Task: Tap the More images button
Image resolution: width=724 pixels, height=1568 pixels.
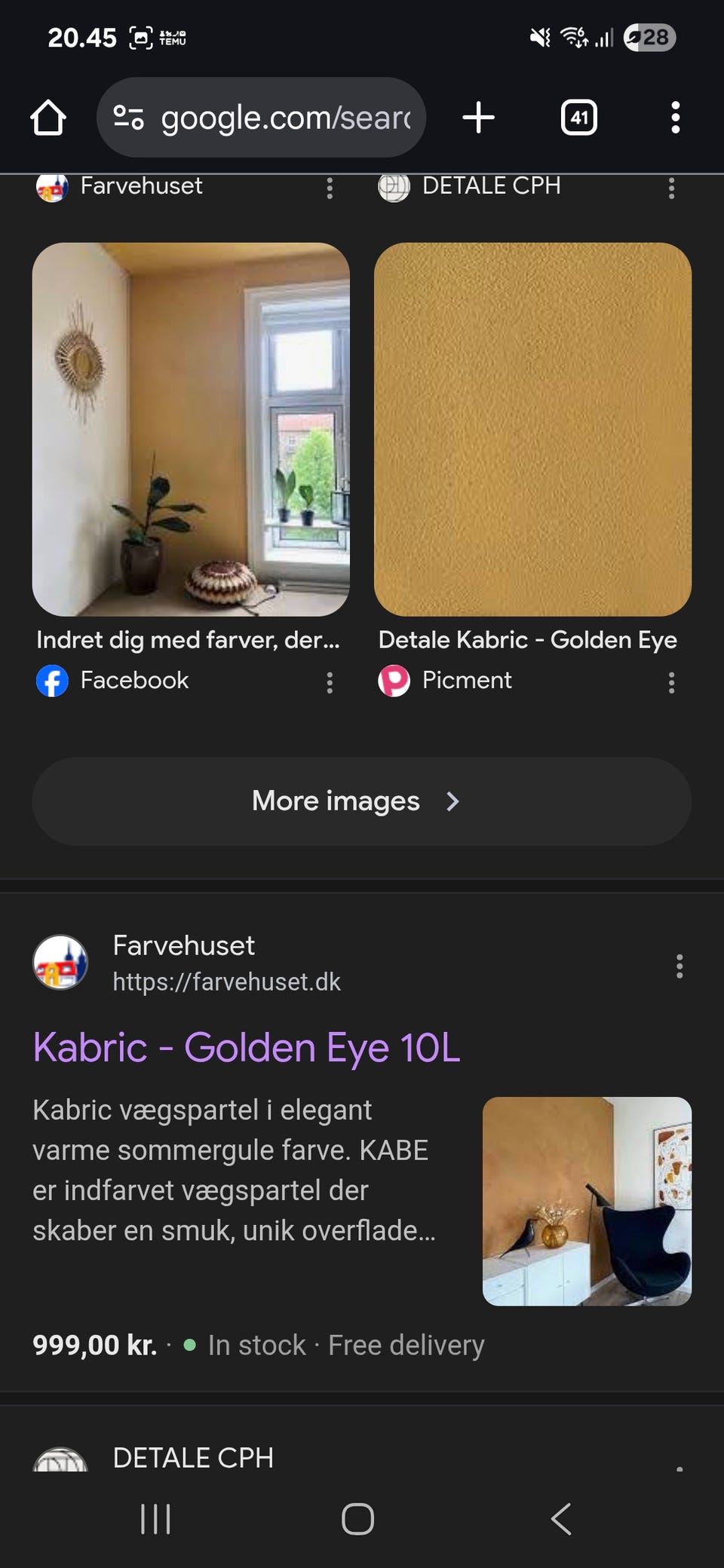Action: tap(360, 801)
